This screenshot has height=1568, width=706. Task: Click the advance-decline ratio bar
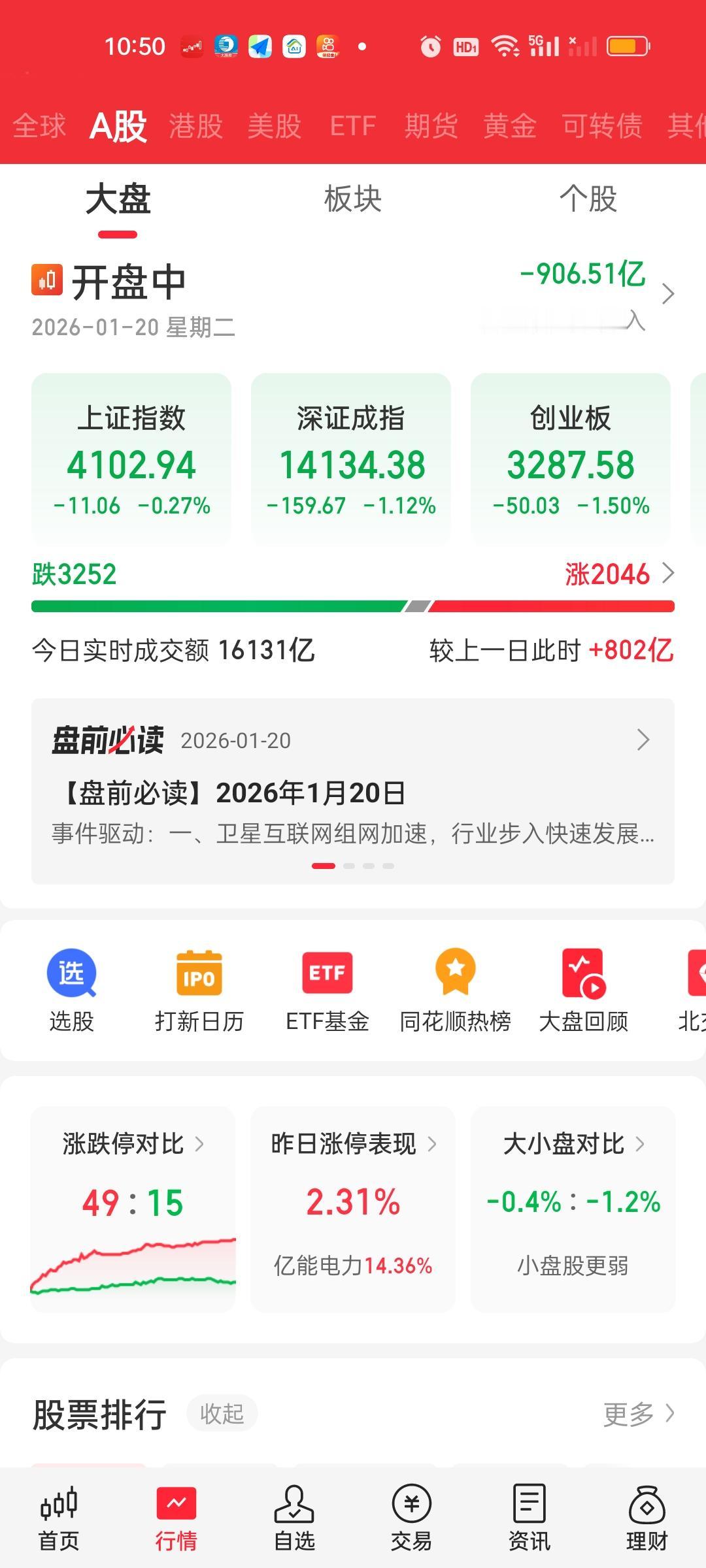point(353,606)
